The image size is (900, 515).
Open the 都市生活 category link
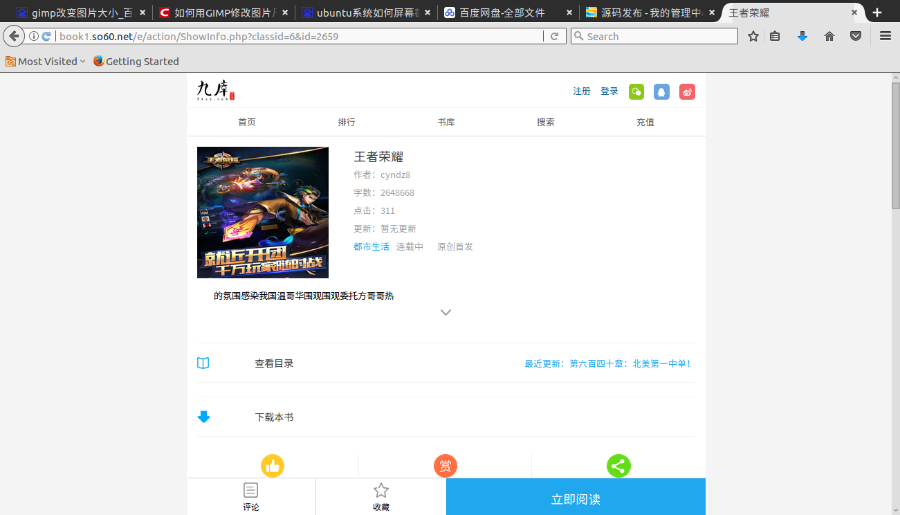pyautogui.click(x=371, y=246)
